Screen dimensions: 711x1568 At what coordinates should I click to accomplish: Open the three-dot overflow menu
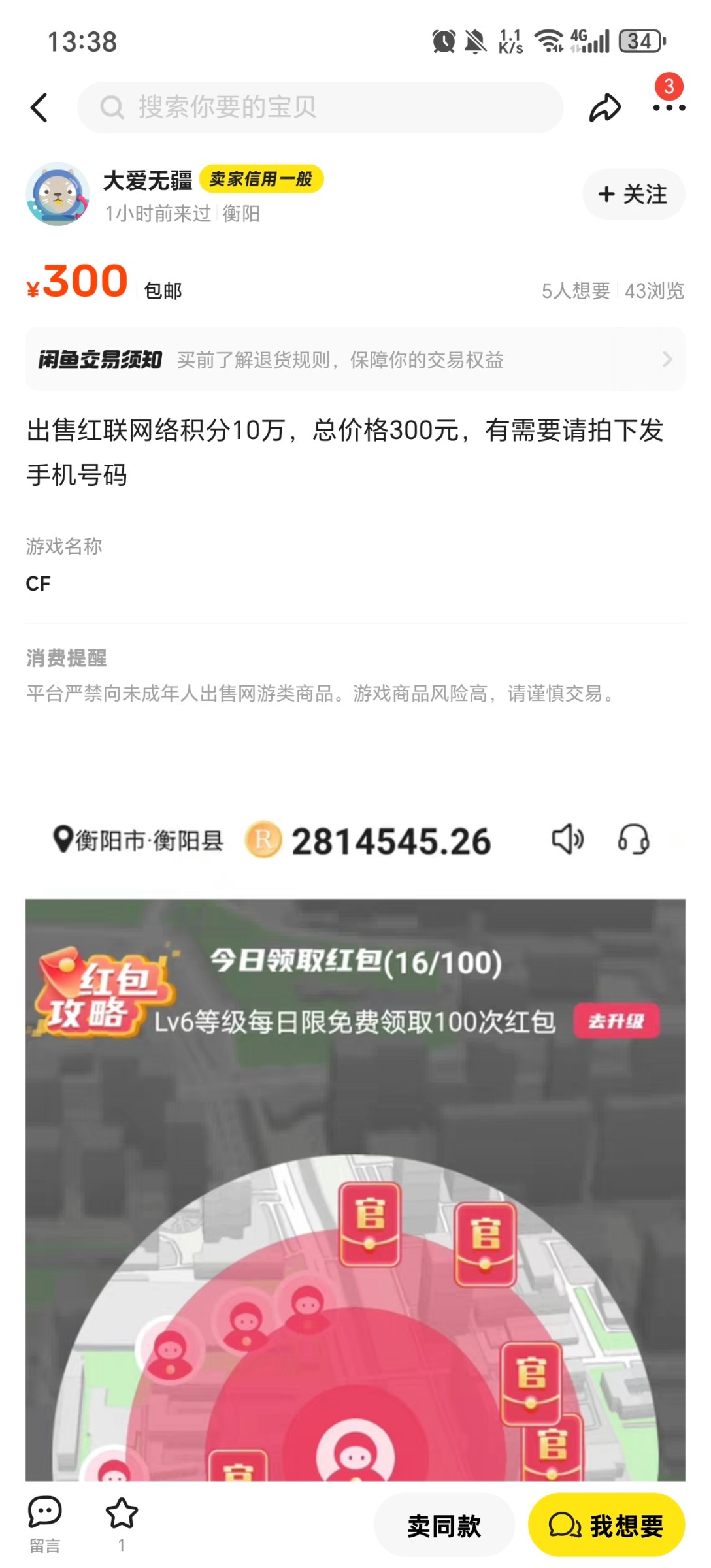click(x=669, y=107)
